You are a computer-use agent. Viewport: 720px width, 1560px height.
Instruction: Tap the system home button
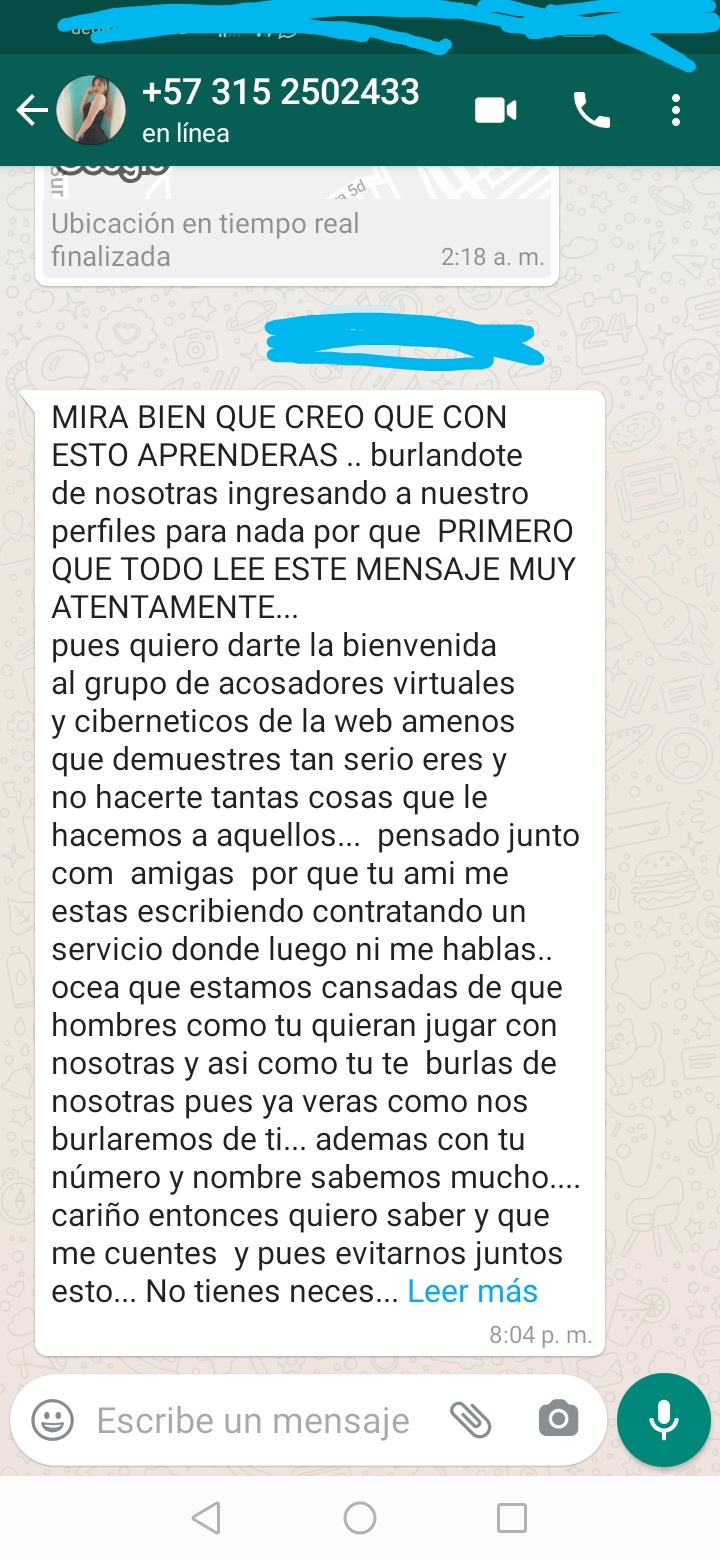coord(360,1518)
